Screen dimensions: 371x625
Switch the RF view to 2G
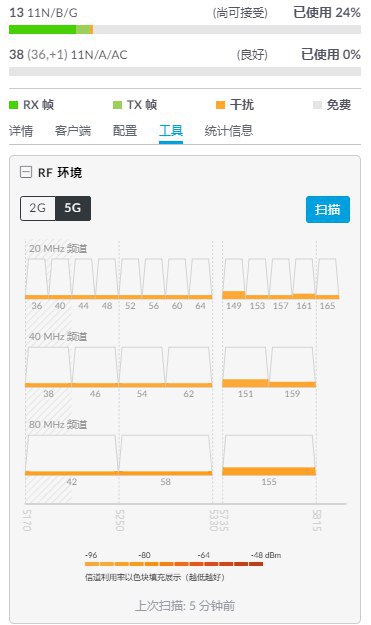coord(38,208)
